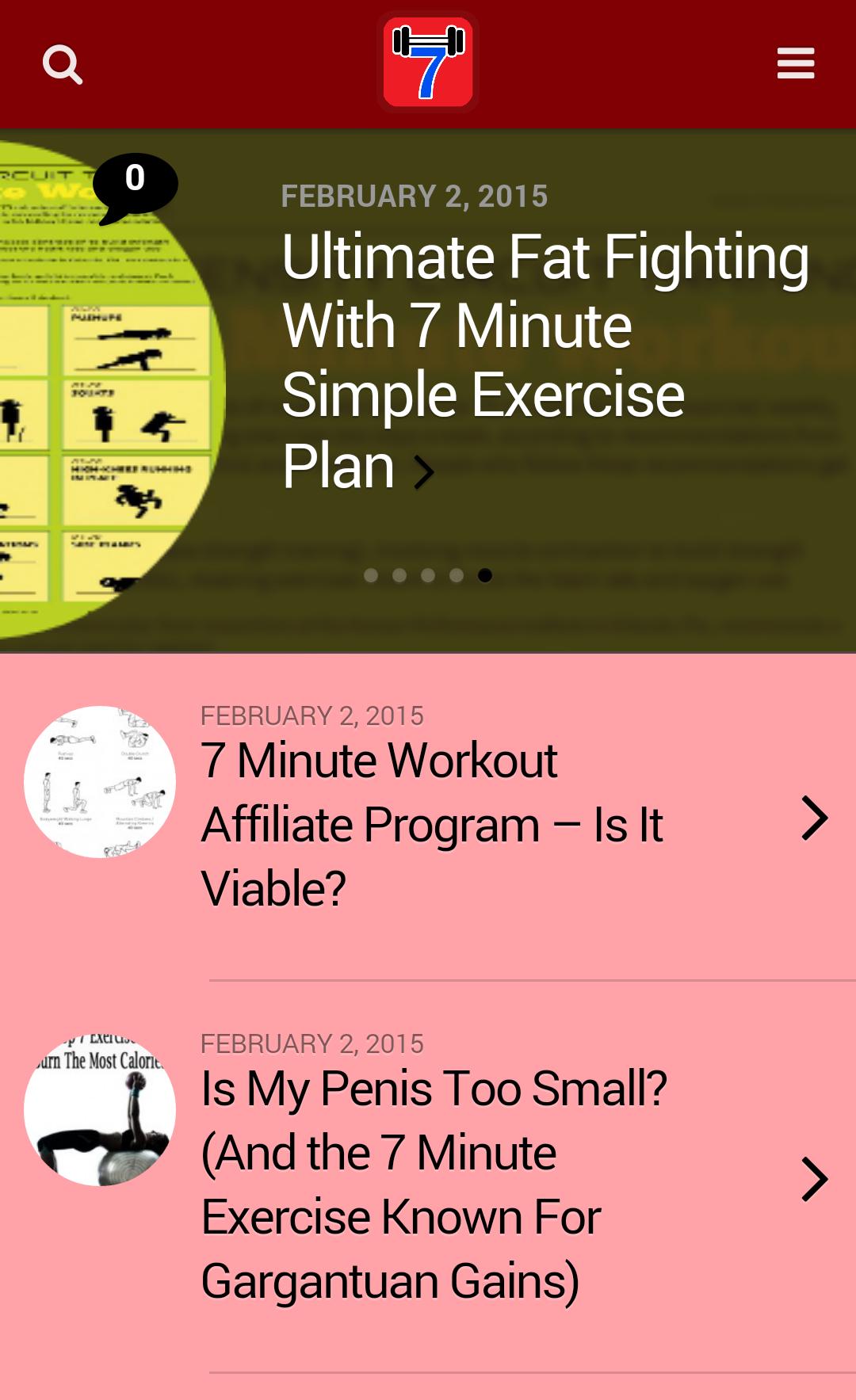This screenshot has height=1400, width=856.
Task: Select the middle carousel dot
Action: 426,575
